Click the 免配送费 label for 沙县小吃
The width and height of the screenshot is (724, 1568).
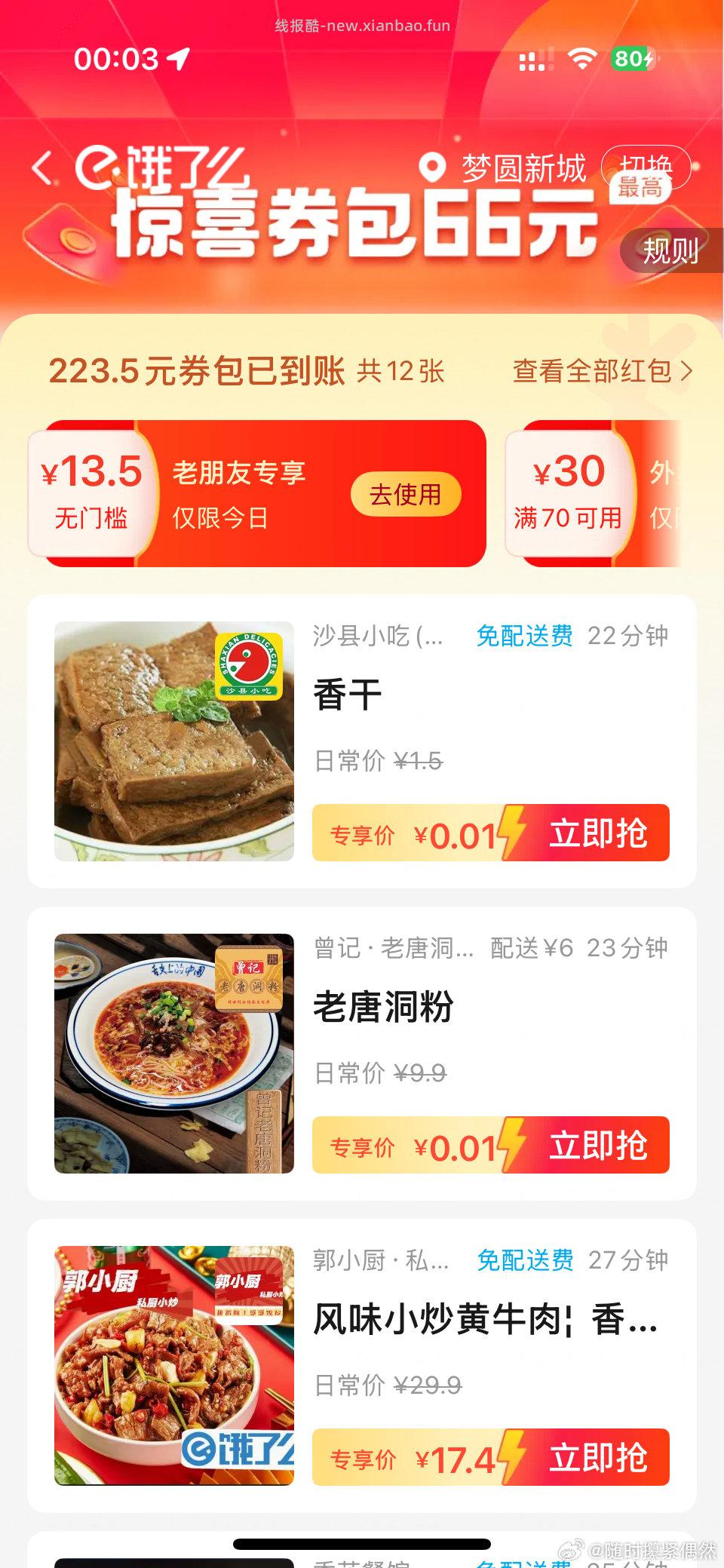(x=524, y=637)
